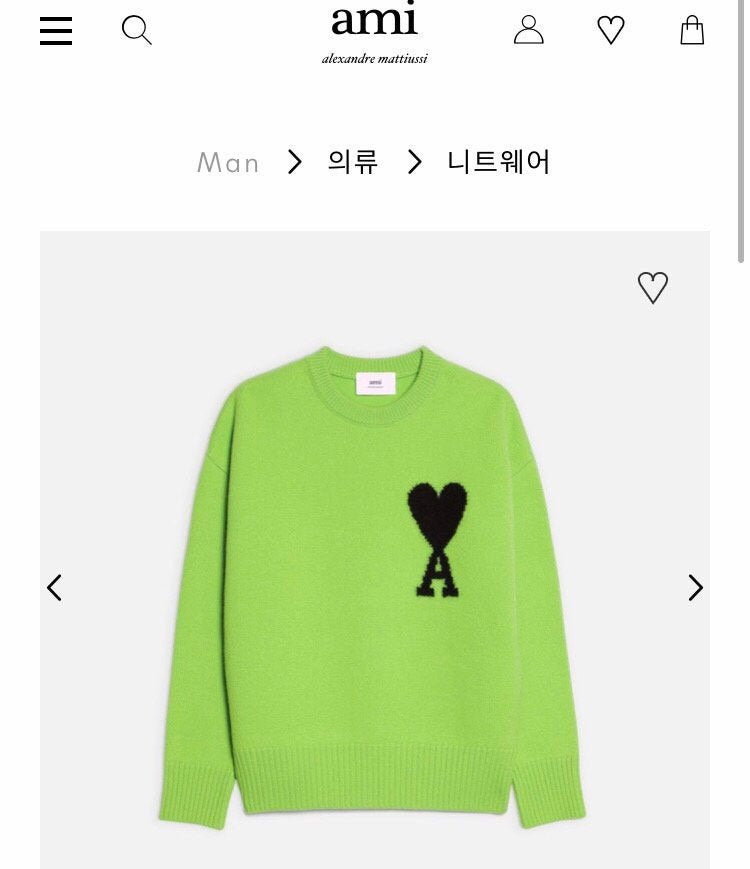The width and height of the screenshot is (750, 869).
Task: Open the hamburger menu
Action: coord(56,31)
